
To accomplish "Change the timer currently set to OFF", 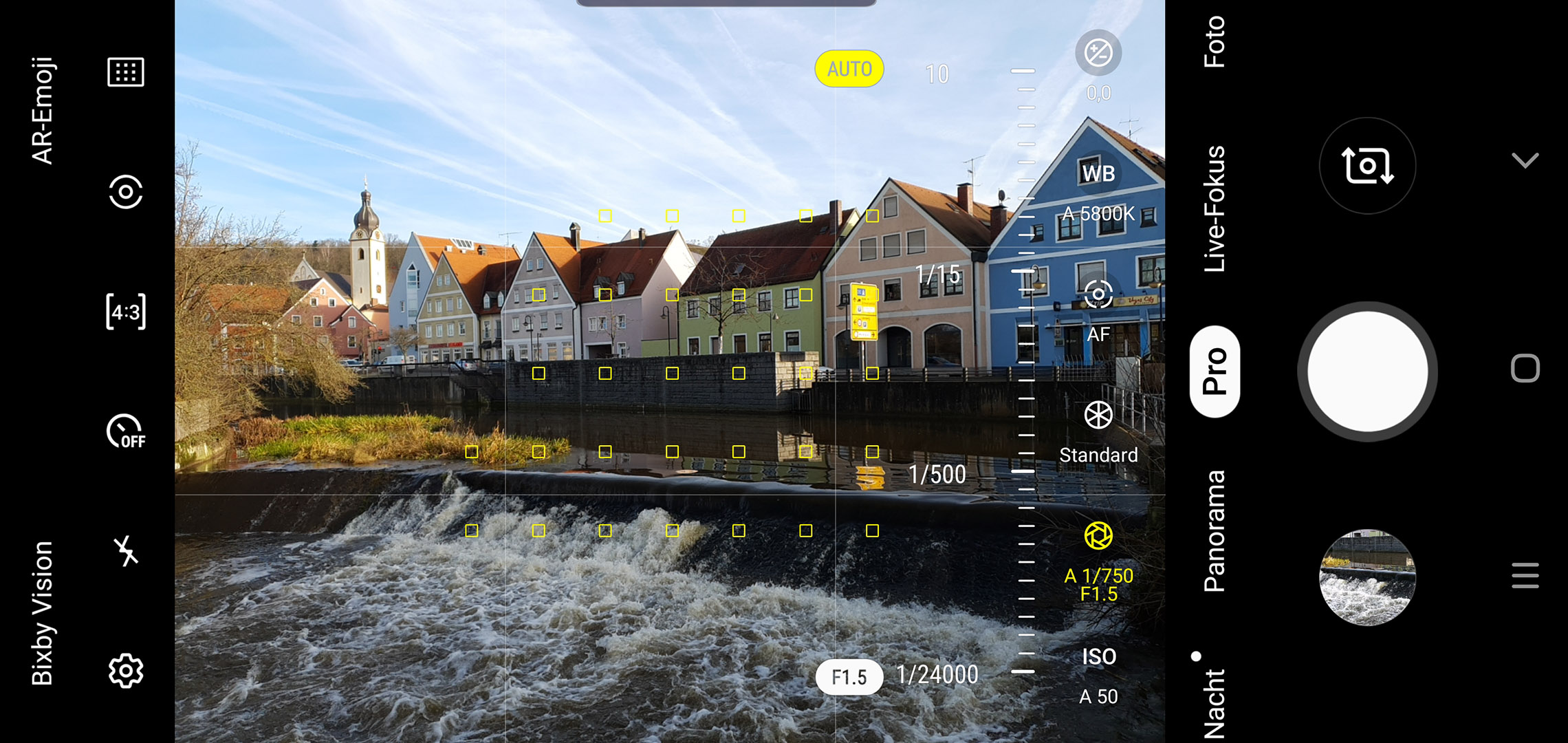I will point(126,432).
